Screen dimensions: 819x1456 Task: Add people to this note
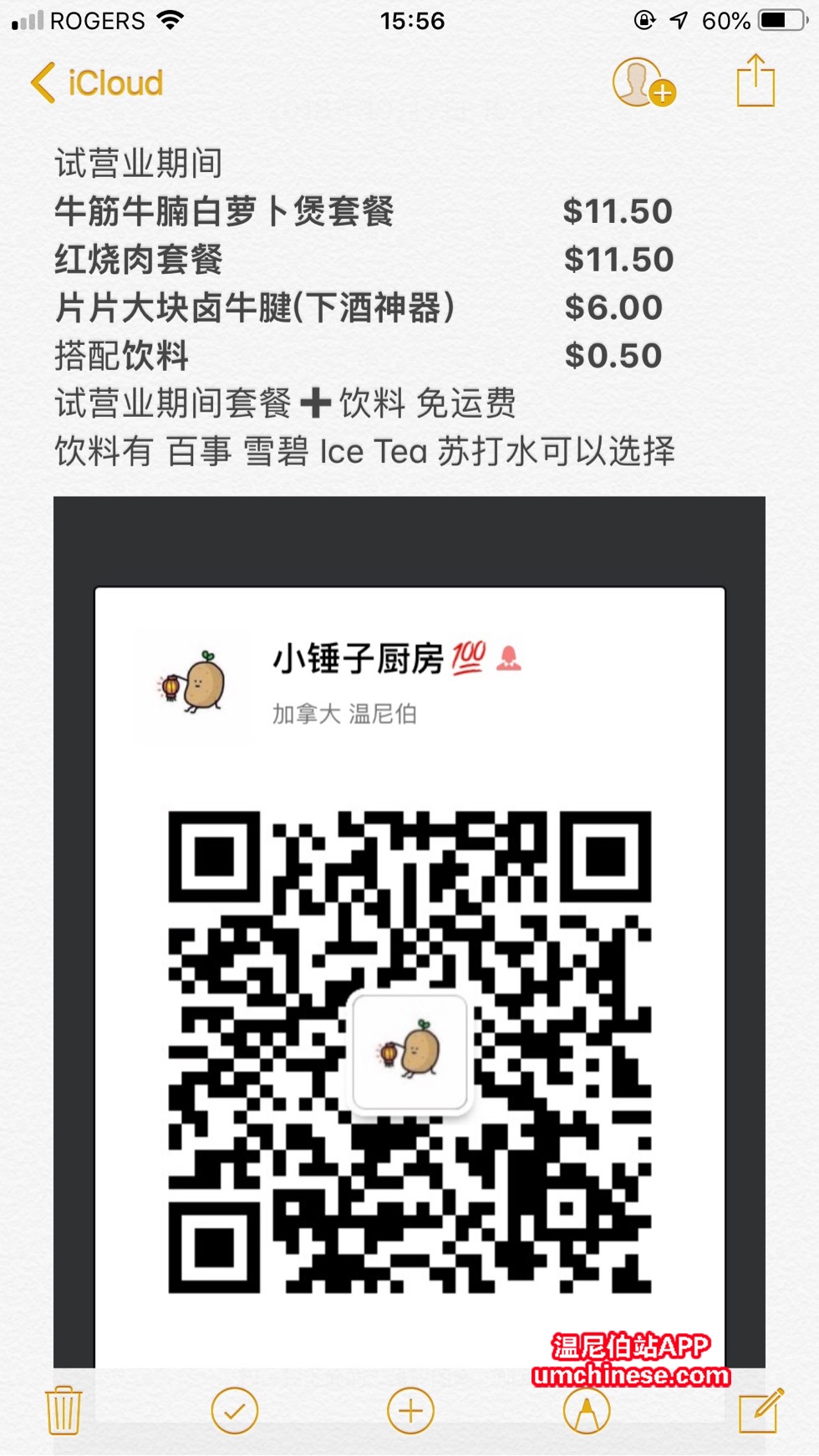point(642,83)
